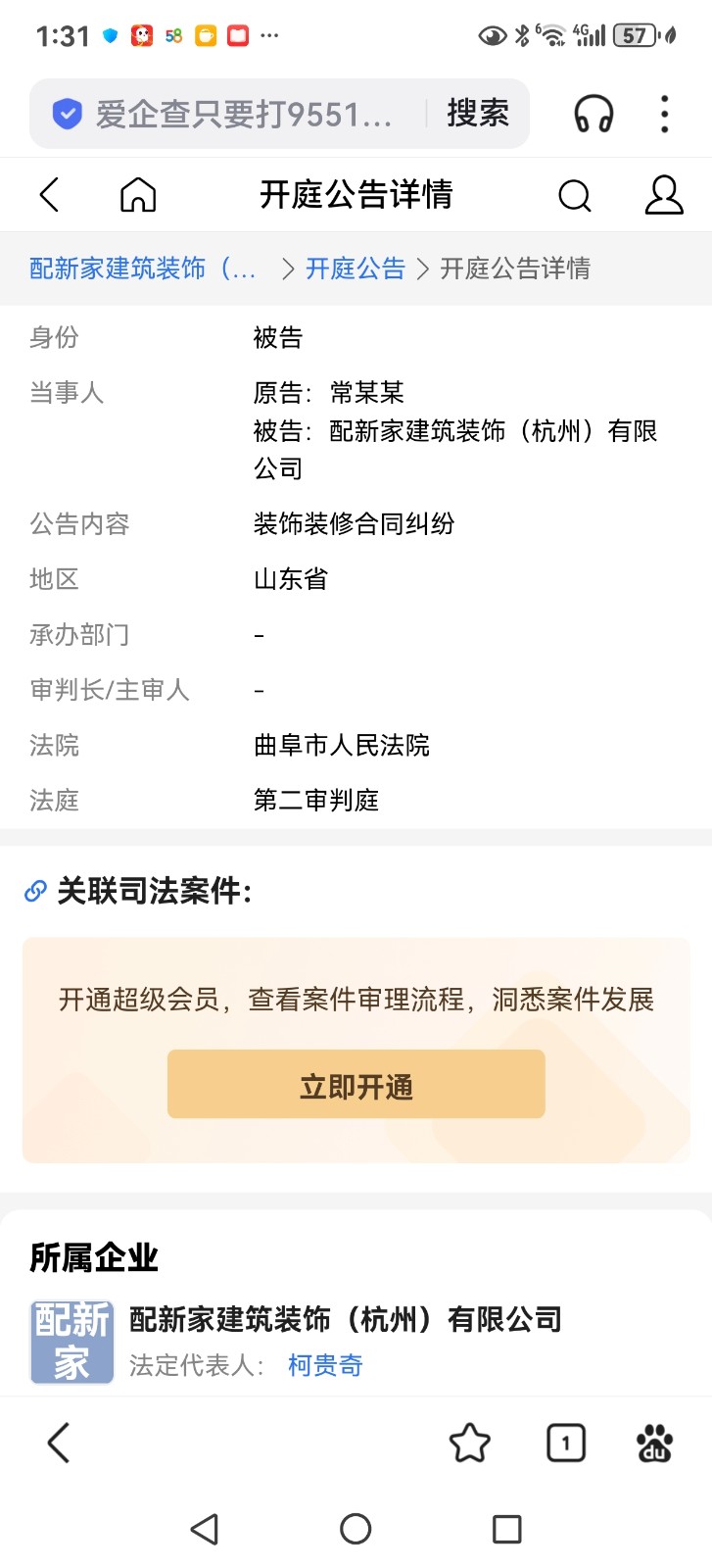Open the home icon in page header
The width and height of the screenshot is (712, 1568).
(138, 195)
